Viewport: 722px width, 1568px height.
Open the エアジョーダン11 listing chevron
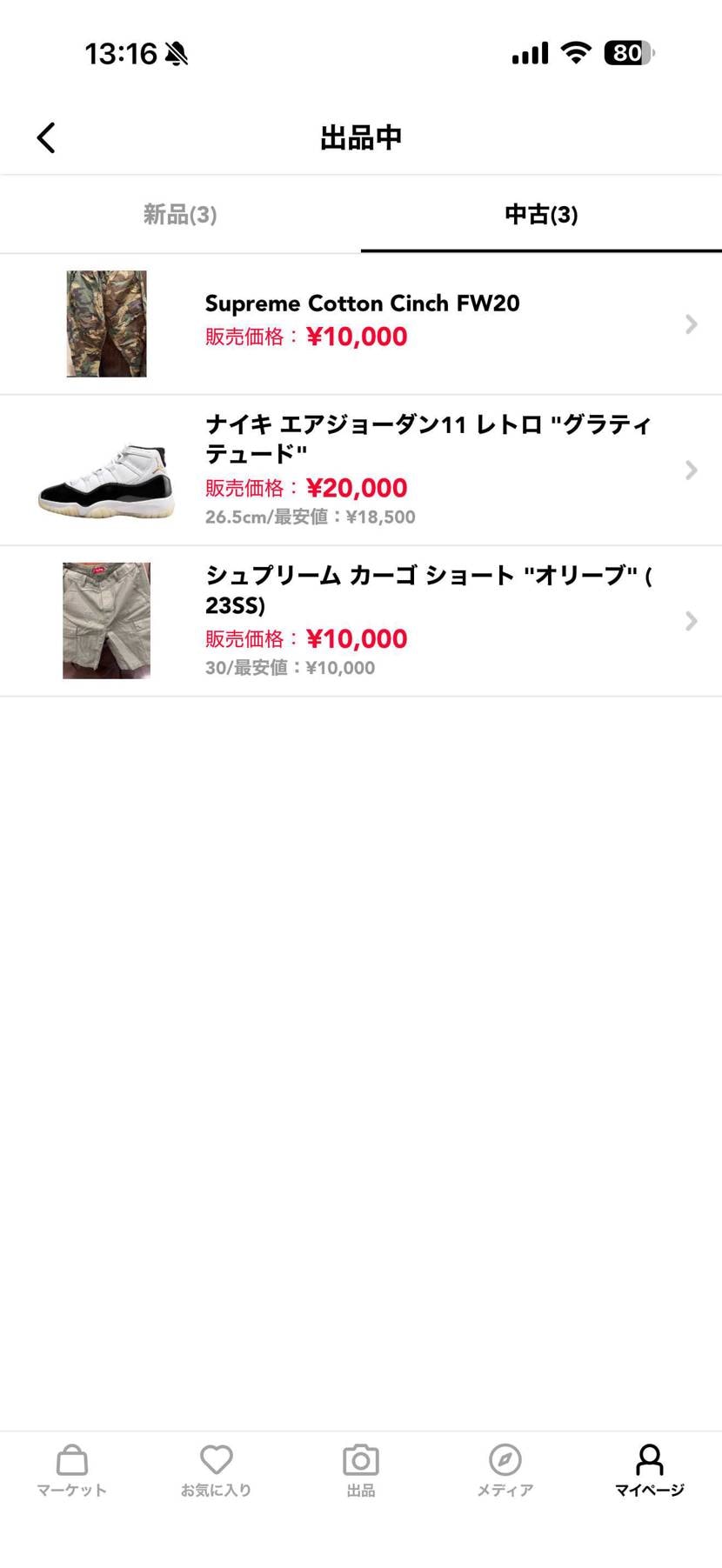(691, 470)
